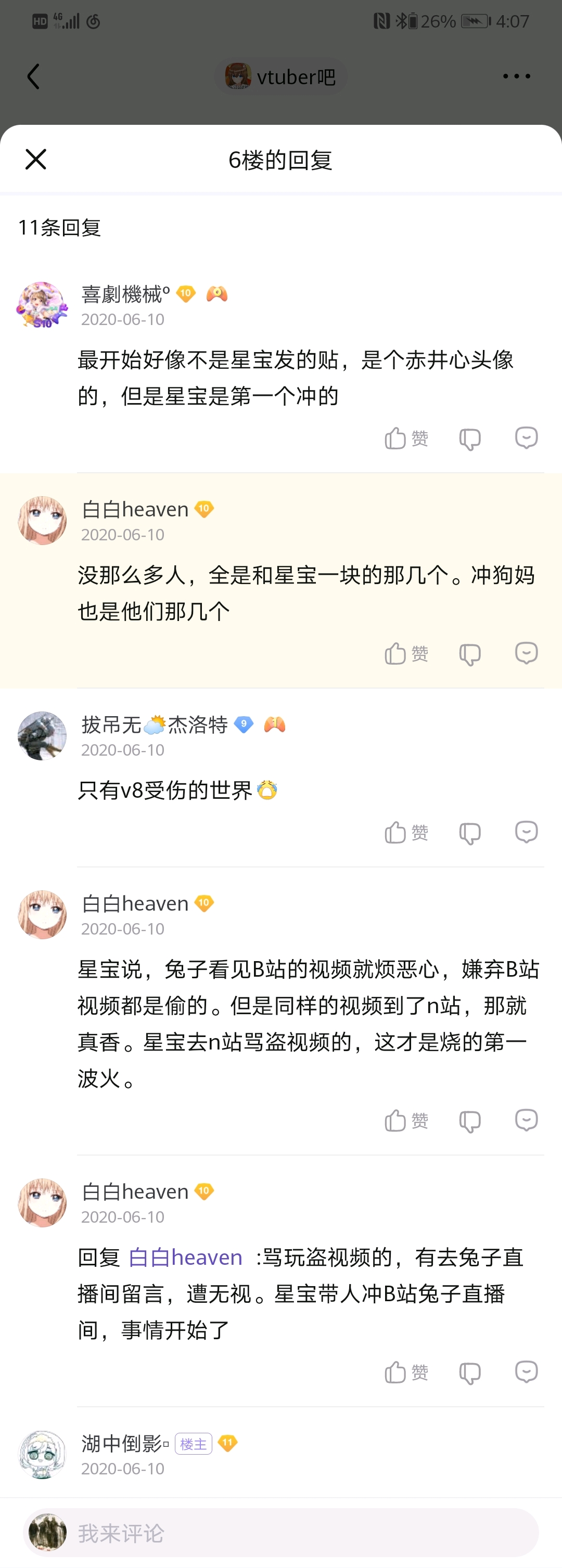Open the vtuber吧 forum chip
Viewport: 562px width, 1568px height.
(280, 77)
